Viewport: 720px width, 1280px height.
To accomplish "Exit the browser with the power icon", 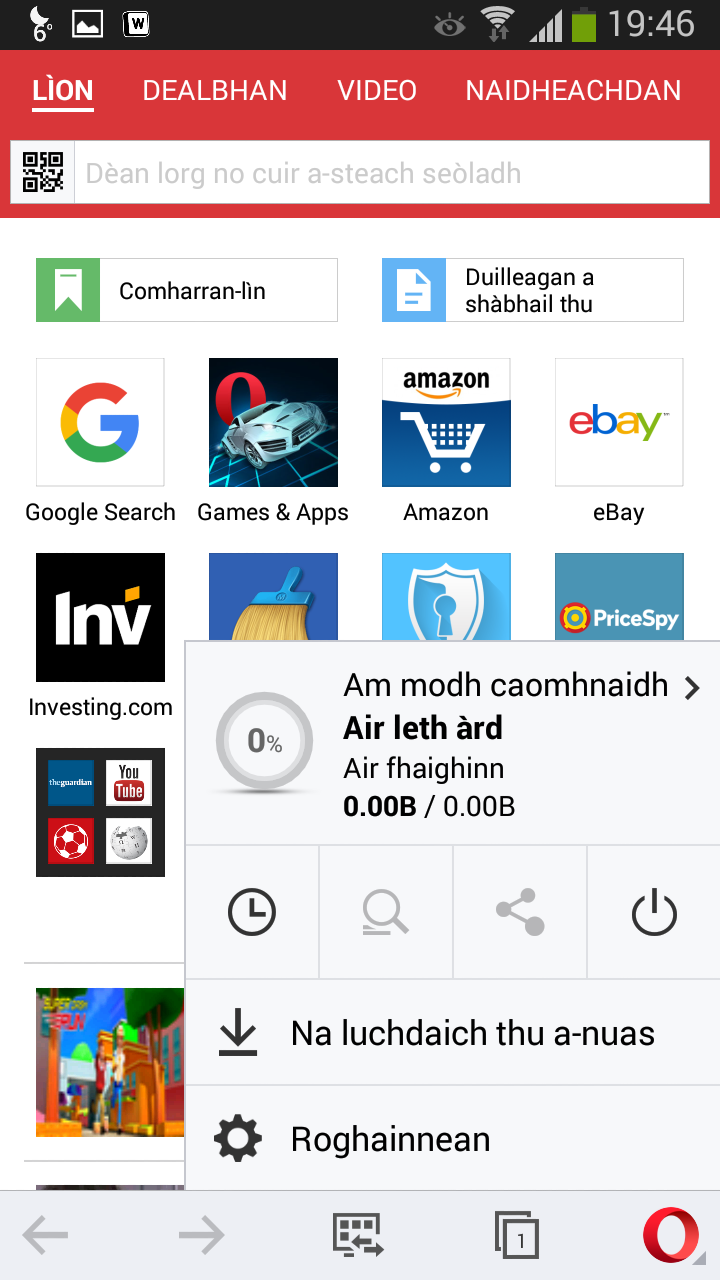I will pos(654,912).
